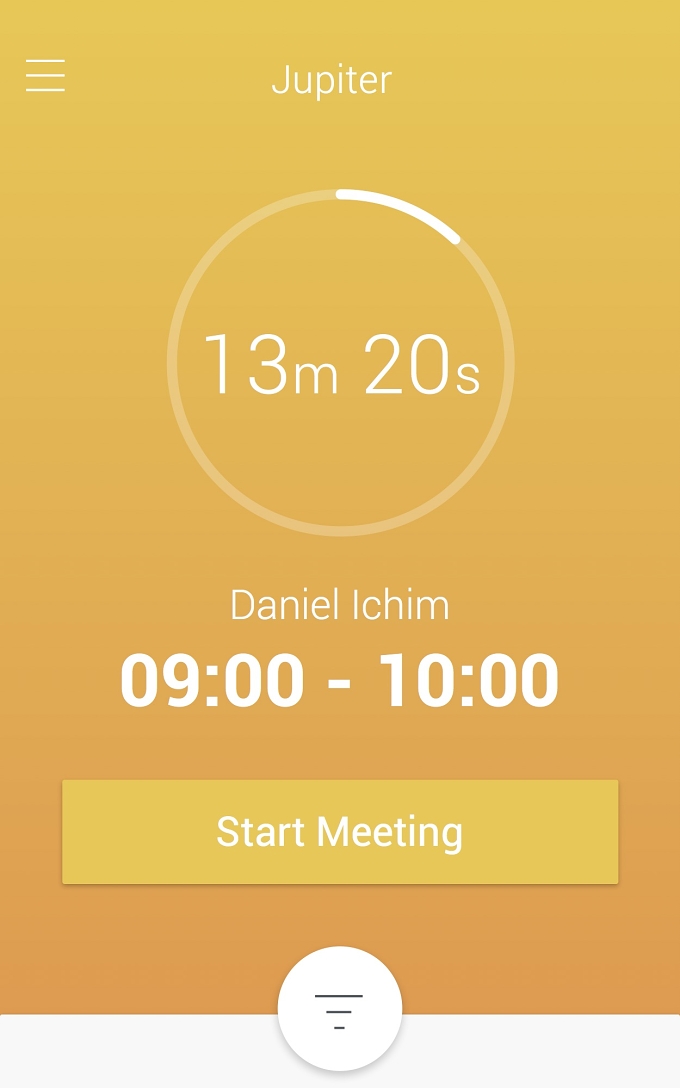Screen dimensions: 680x1088
Task: Open the hamburger menu
Action: 45,76
